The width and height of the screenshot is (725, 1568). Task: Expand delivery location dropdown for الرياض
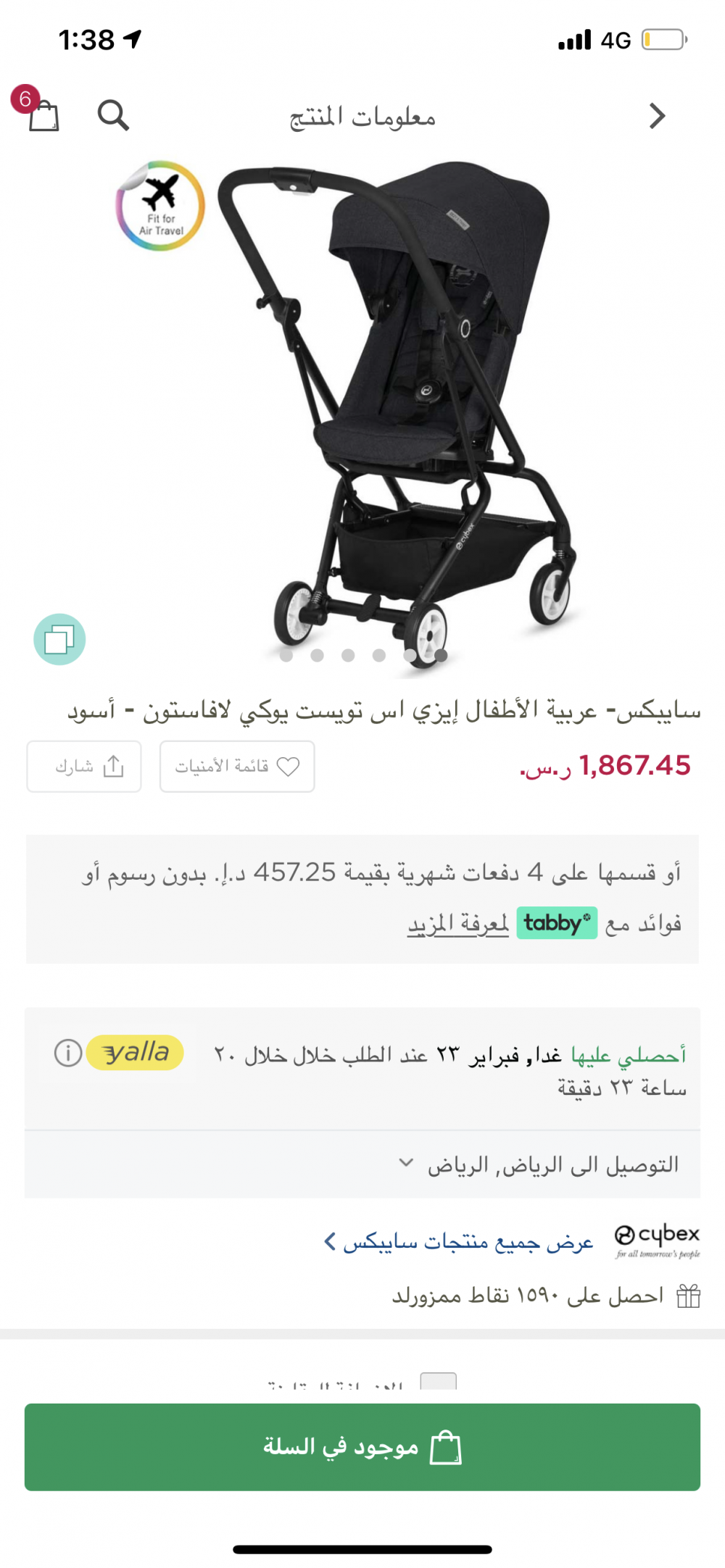(x=406, y=1164)
